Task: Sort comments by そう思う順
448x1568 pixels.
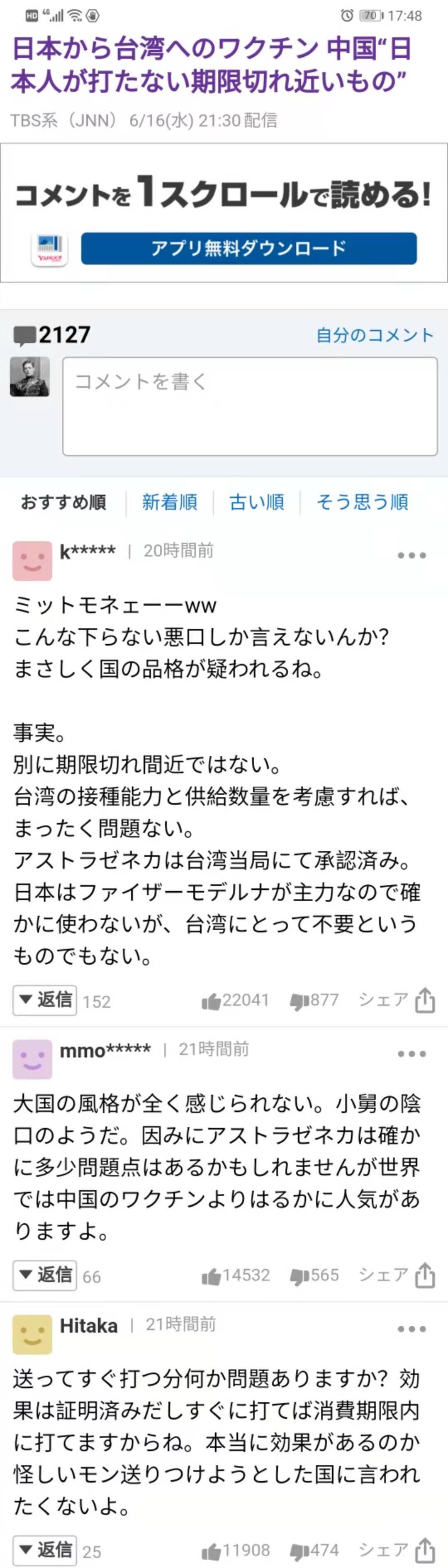Action: click(x=362, y=502)
